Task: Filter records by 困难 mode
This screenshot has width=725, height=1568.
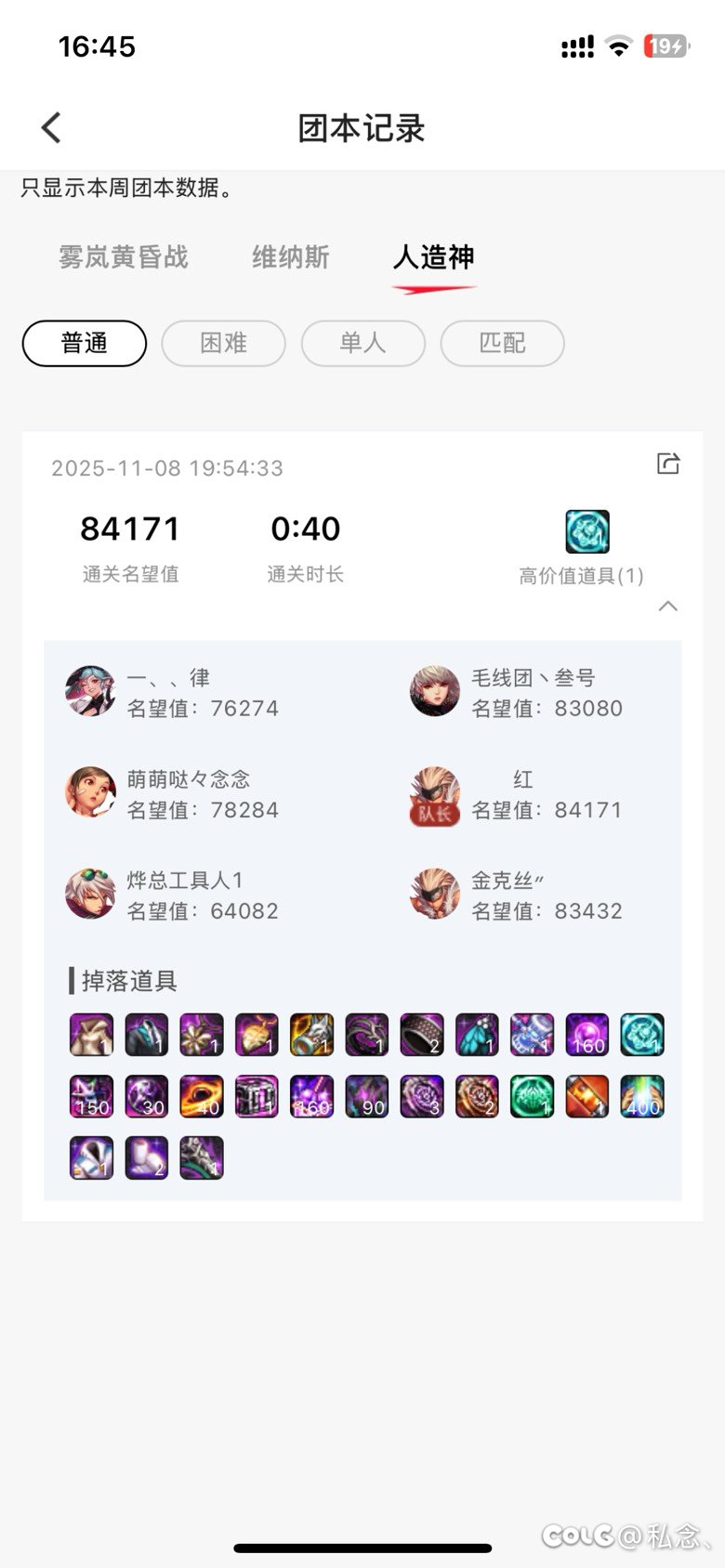Action: point(223,344)
